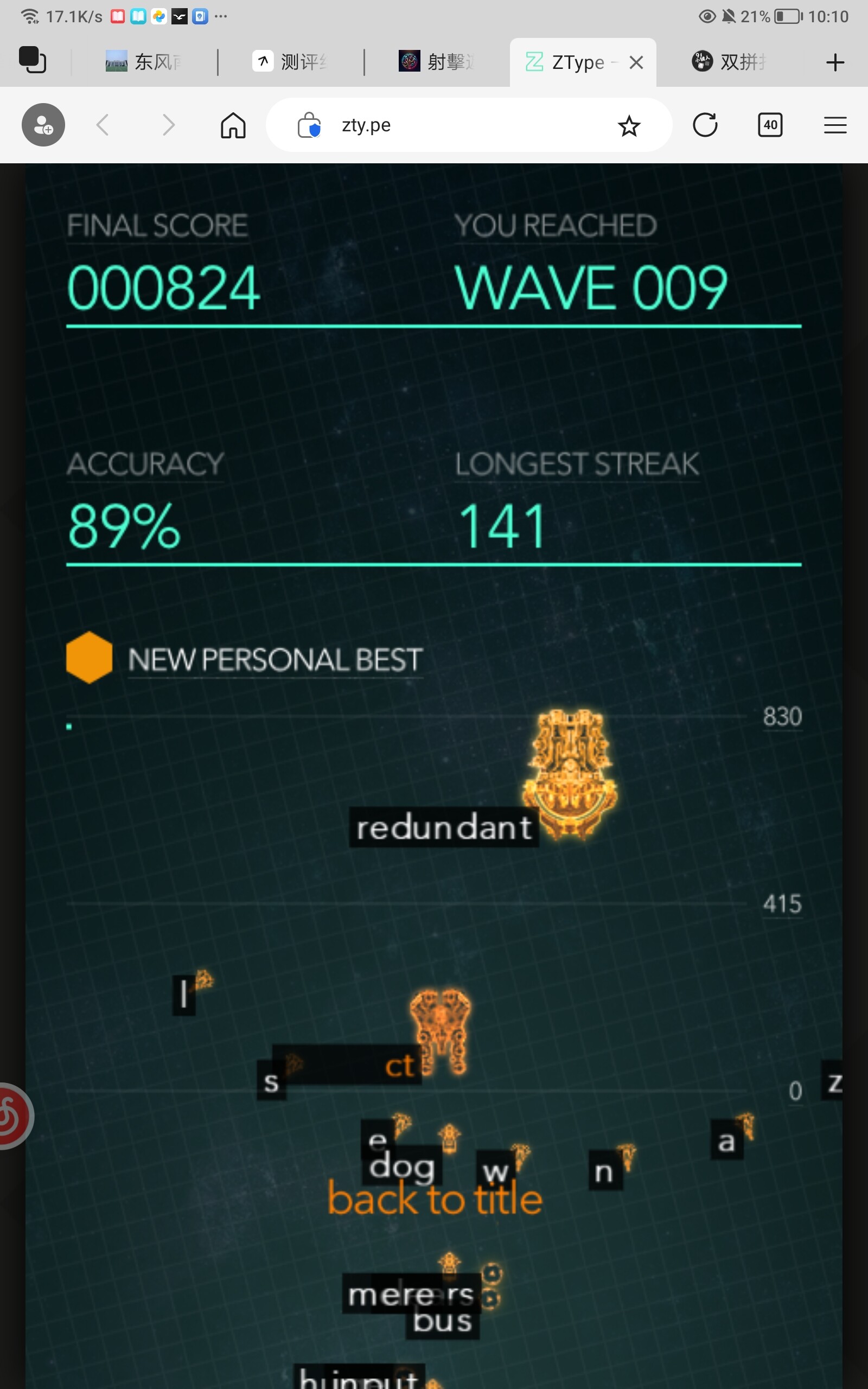
Task: Open the tab switcher overview icon
Action: point(32,60)
